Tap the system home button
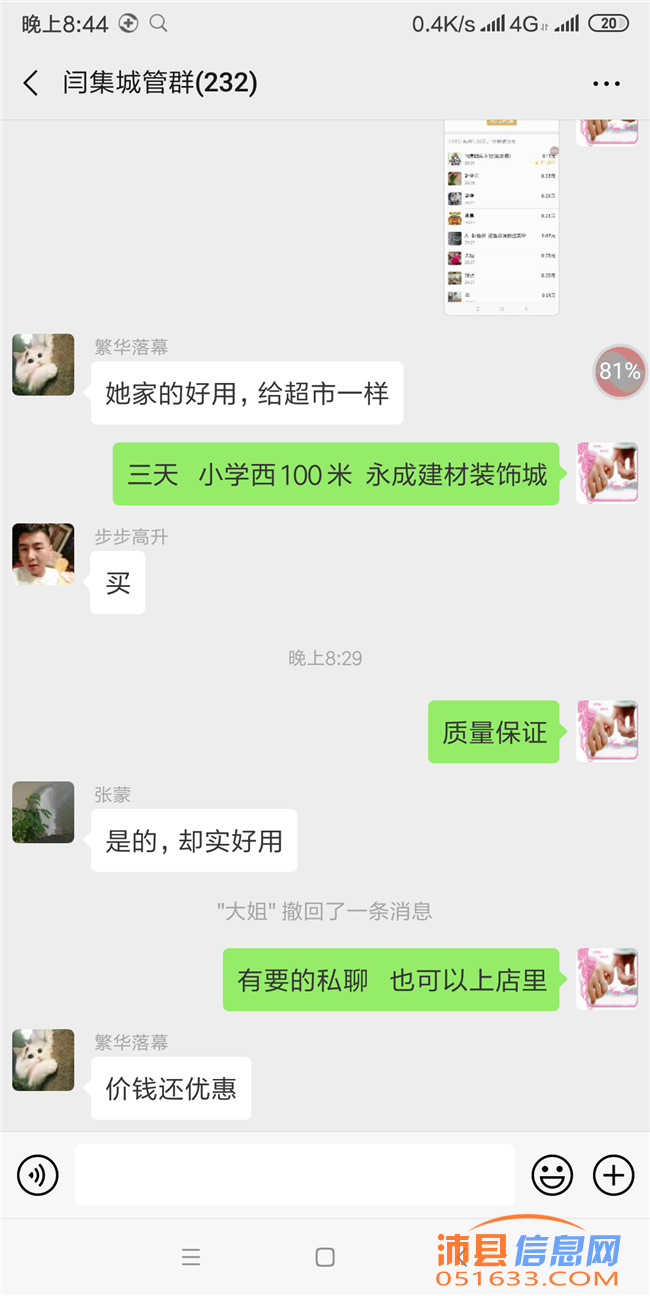The width and height of the screenshot is (650, 1296). 325,1257
